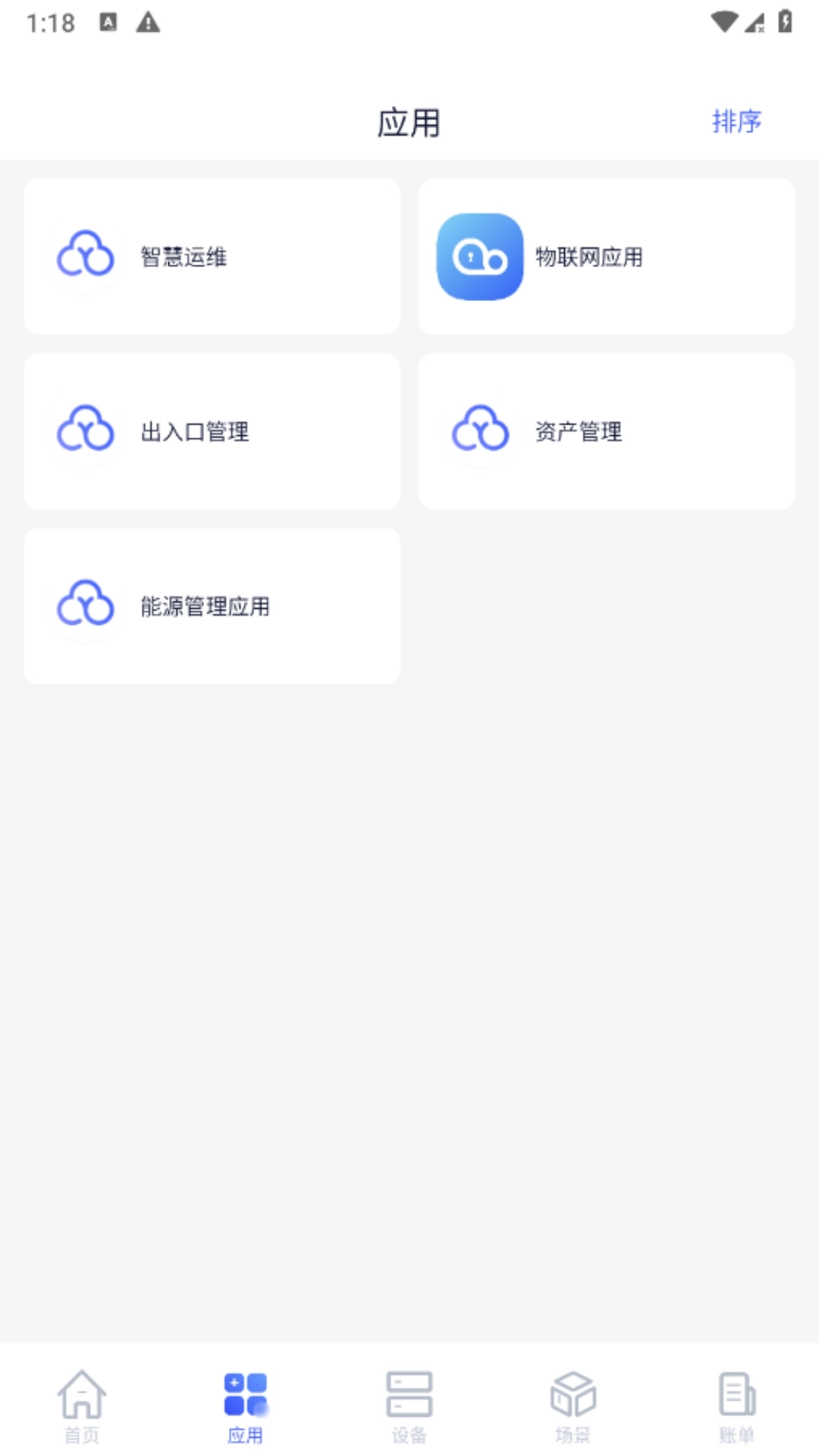Tap the 排序 sorting button
The image size is (819, 1456).
tap(738, 121)
